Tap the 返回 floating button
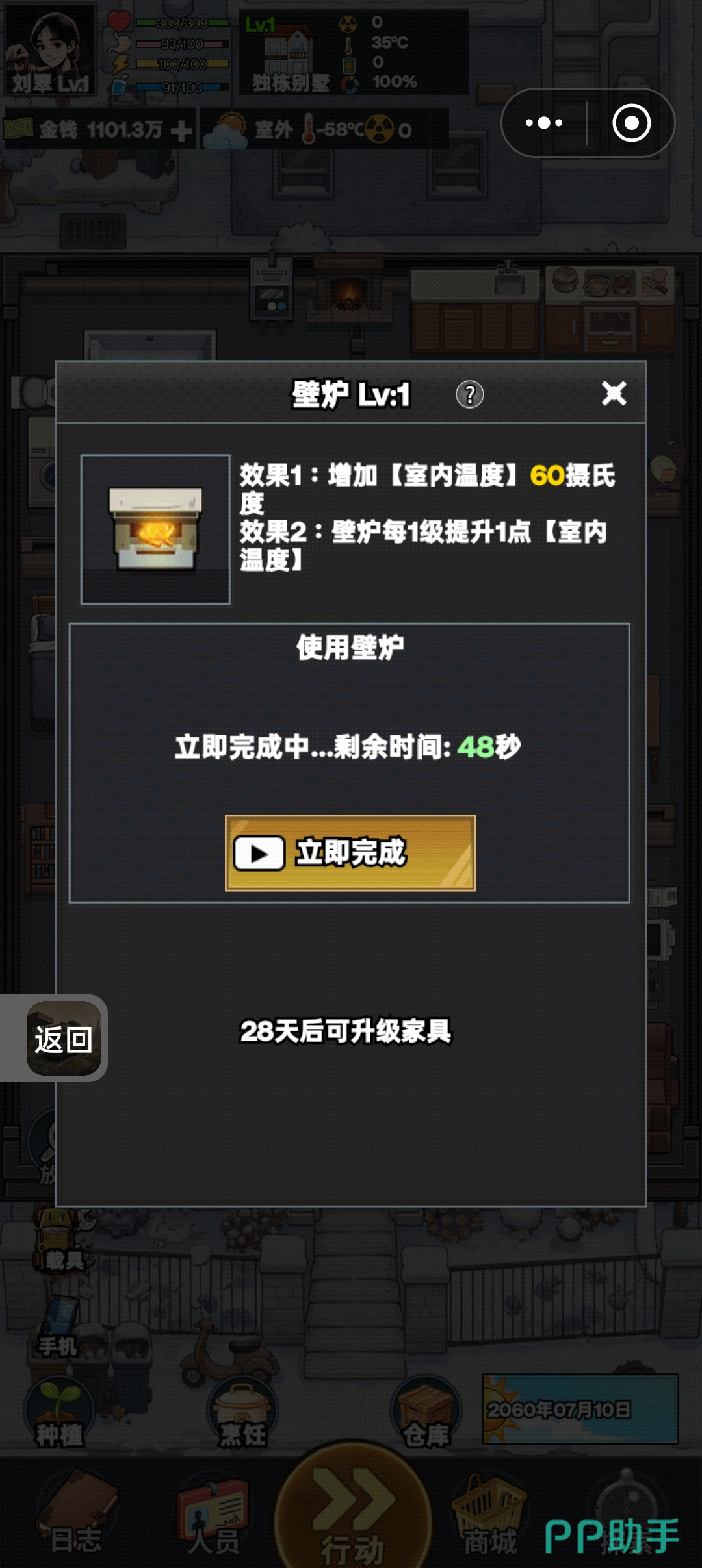 point(64,1038)
